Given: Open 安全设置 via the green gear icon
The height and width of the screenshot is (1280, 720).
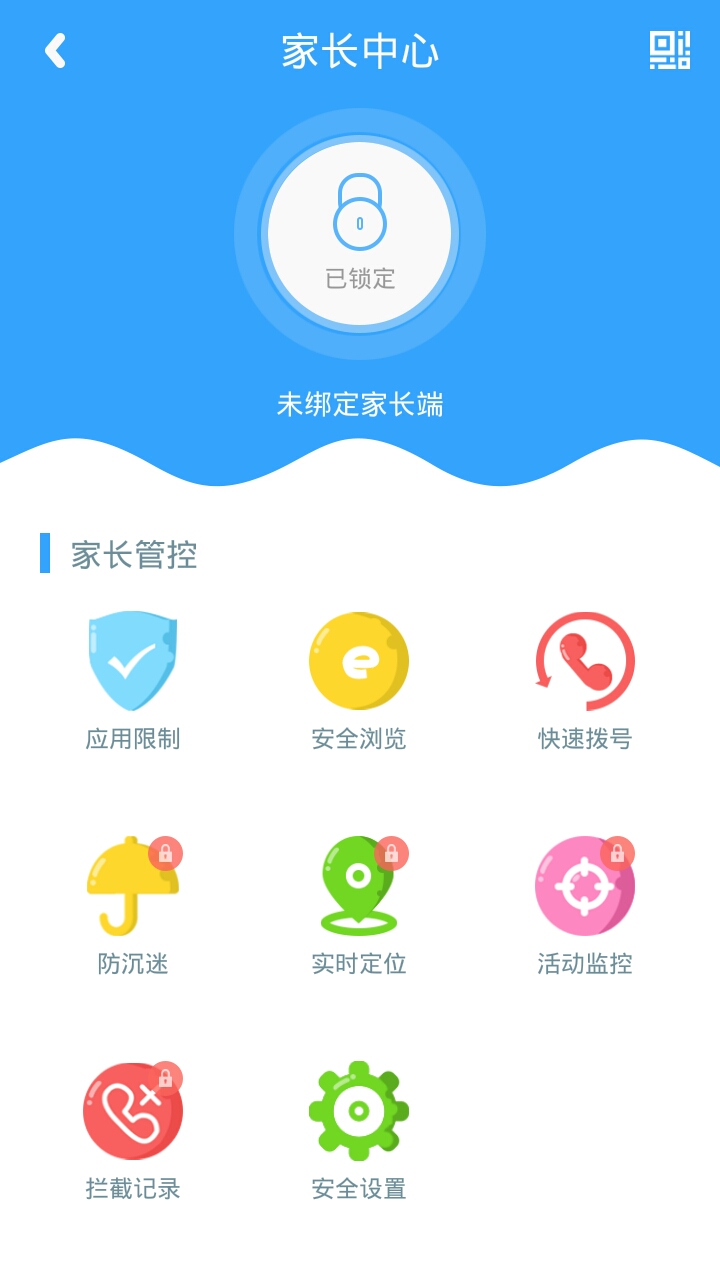Looking at the screenshot, I should [x=360, y=1110].
